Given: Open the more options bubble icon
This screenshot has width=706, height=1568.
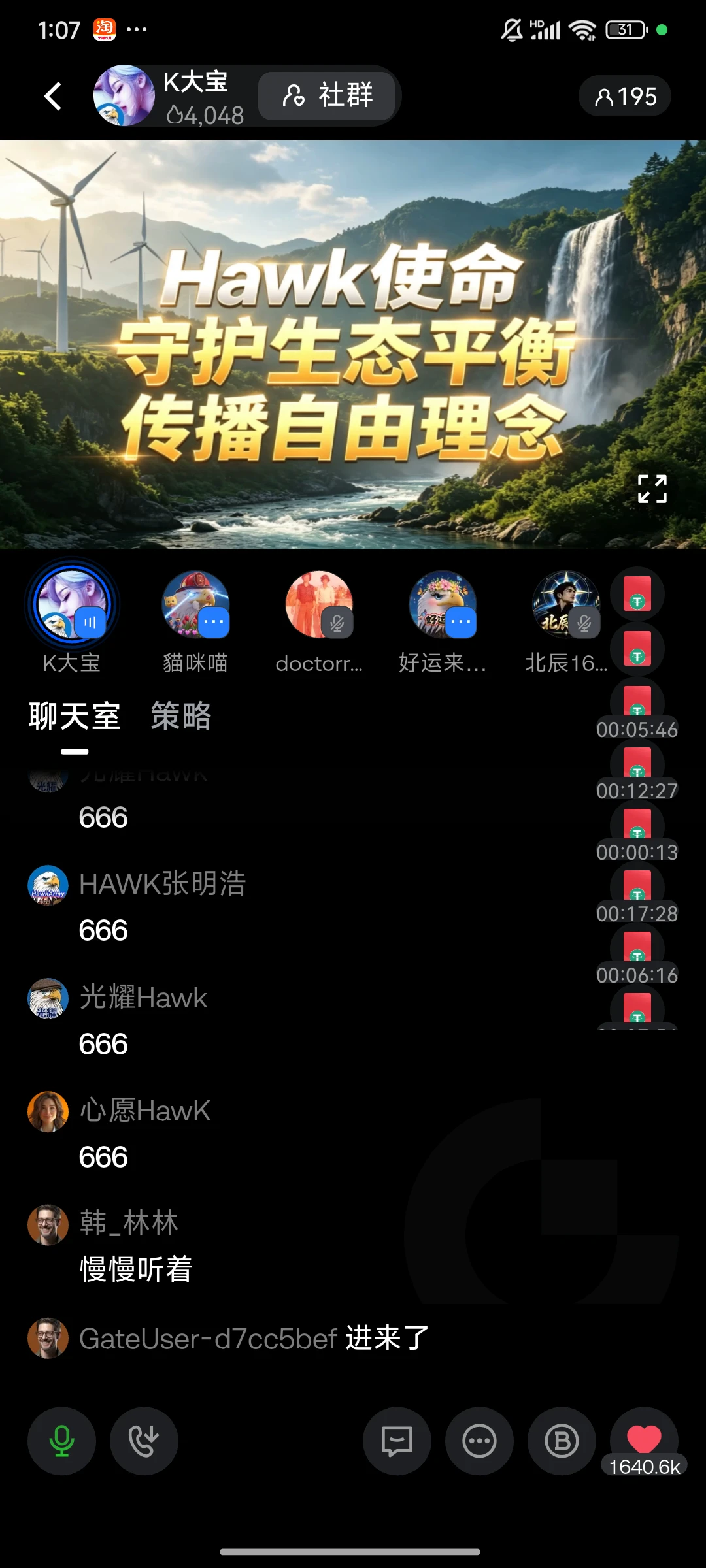Looking at the screenshot, I should coord(479,1441).
